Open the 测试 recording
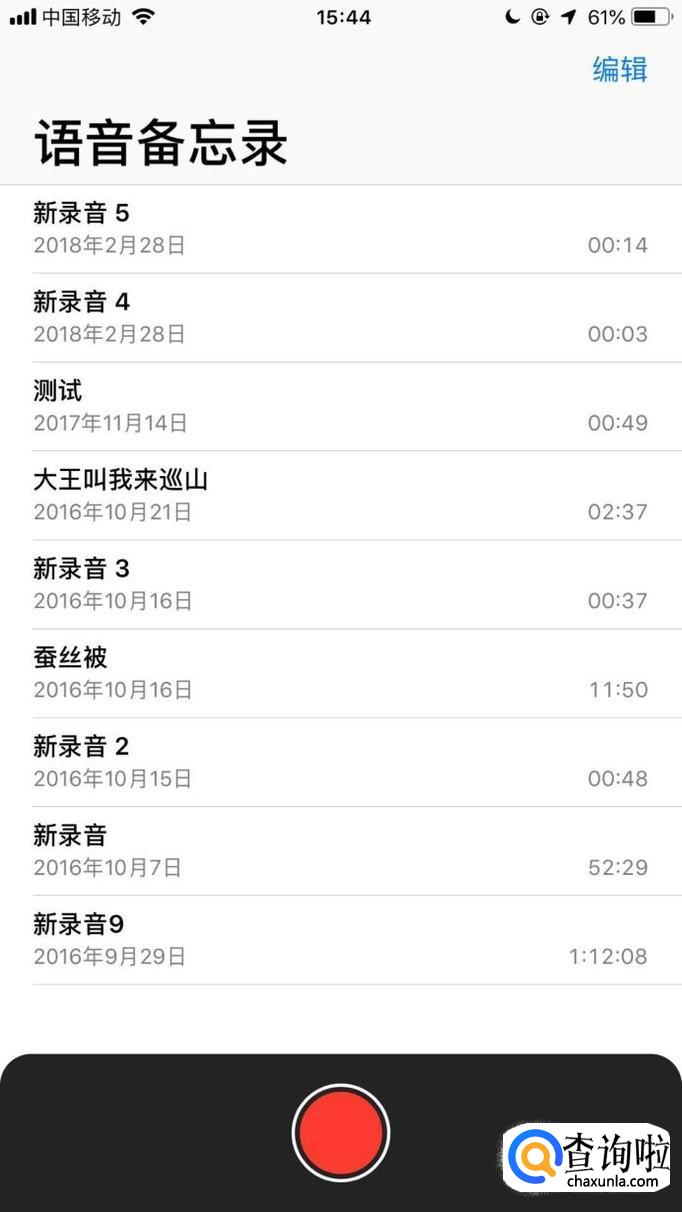 click(x=340, y=407)
